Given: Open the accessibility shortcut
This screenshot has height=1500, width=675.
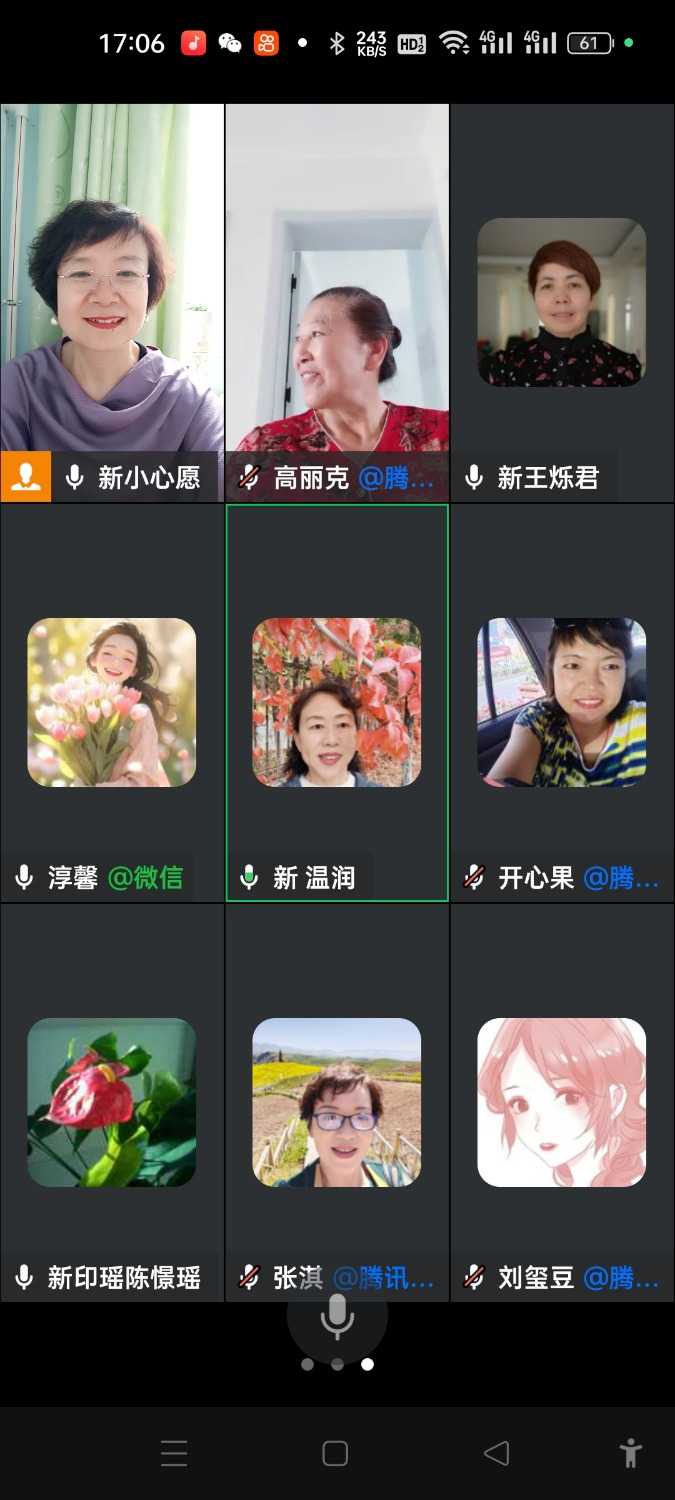Looking at the screenshot, I should click(x=630, y=1453).
